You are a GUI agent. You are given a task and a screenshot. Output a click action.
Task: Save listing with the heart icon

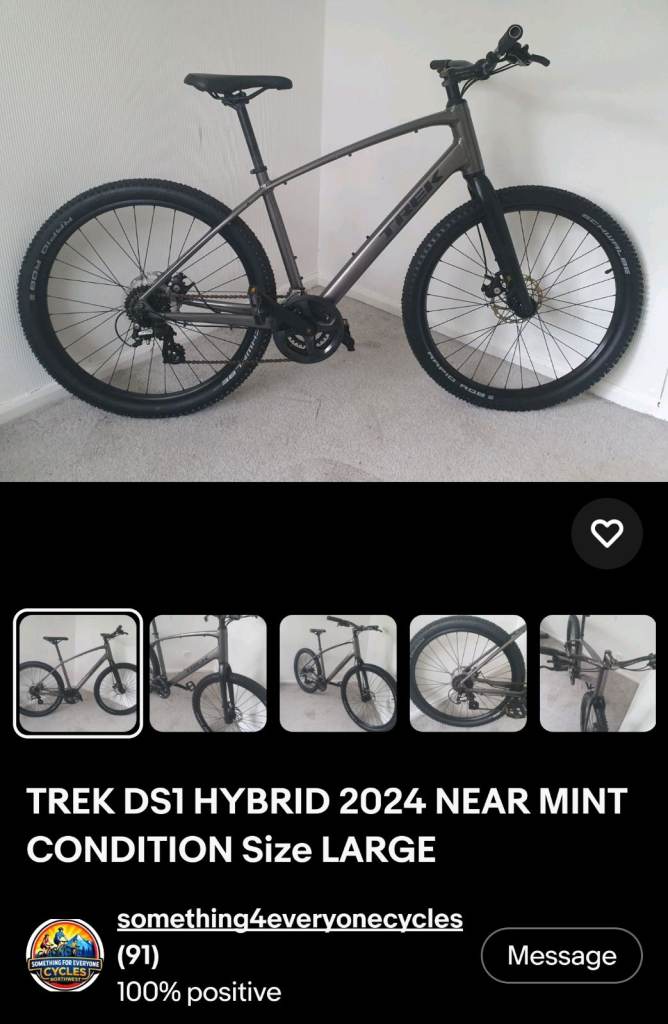pyautogui.click(x=606, y=534)
